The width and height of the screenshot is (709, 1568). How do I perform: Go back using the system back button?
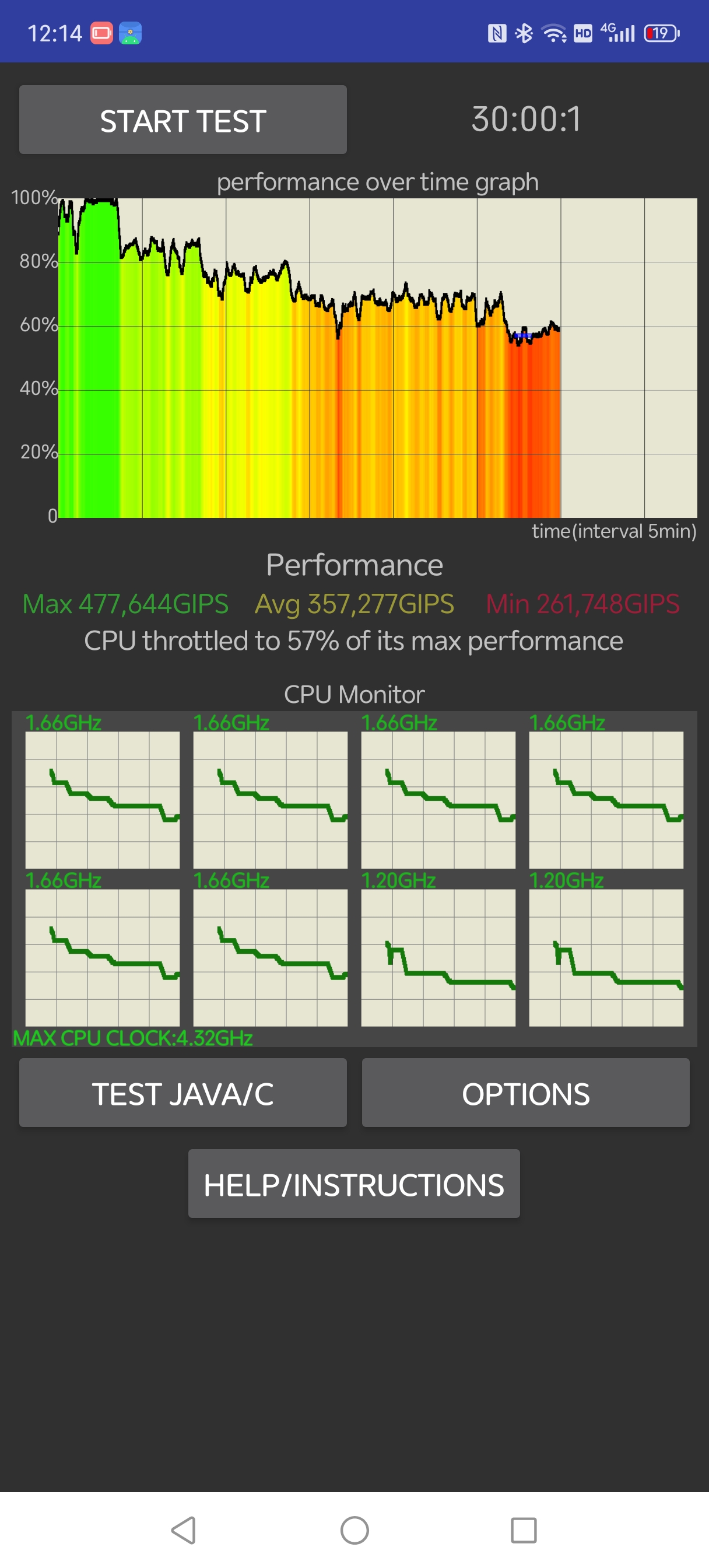[183, 1529]
